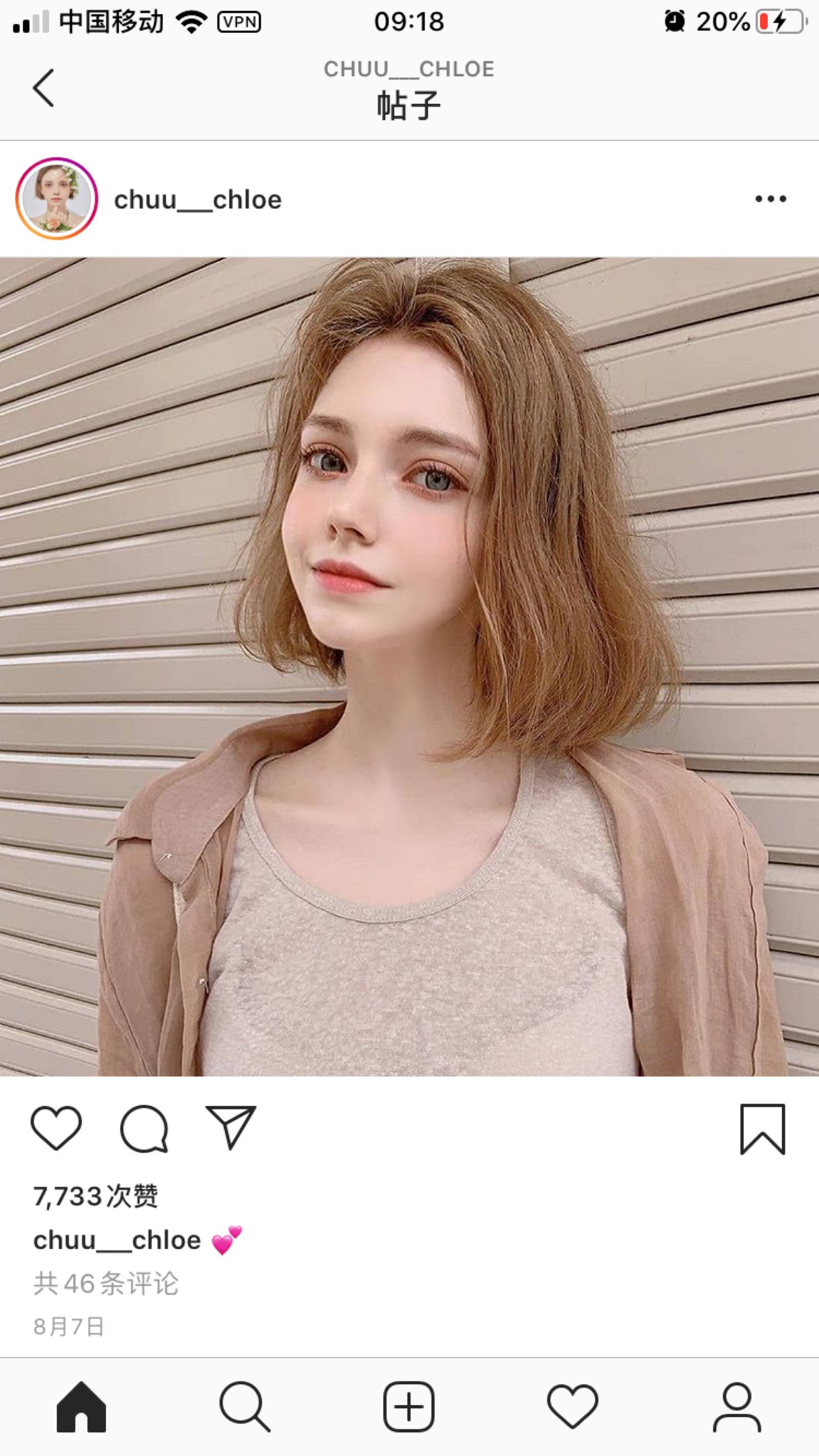Open chuu__chloe's profile via the username header
This screenshot has width=819, height=1456.
[197, 200]
